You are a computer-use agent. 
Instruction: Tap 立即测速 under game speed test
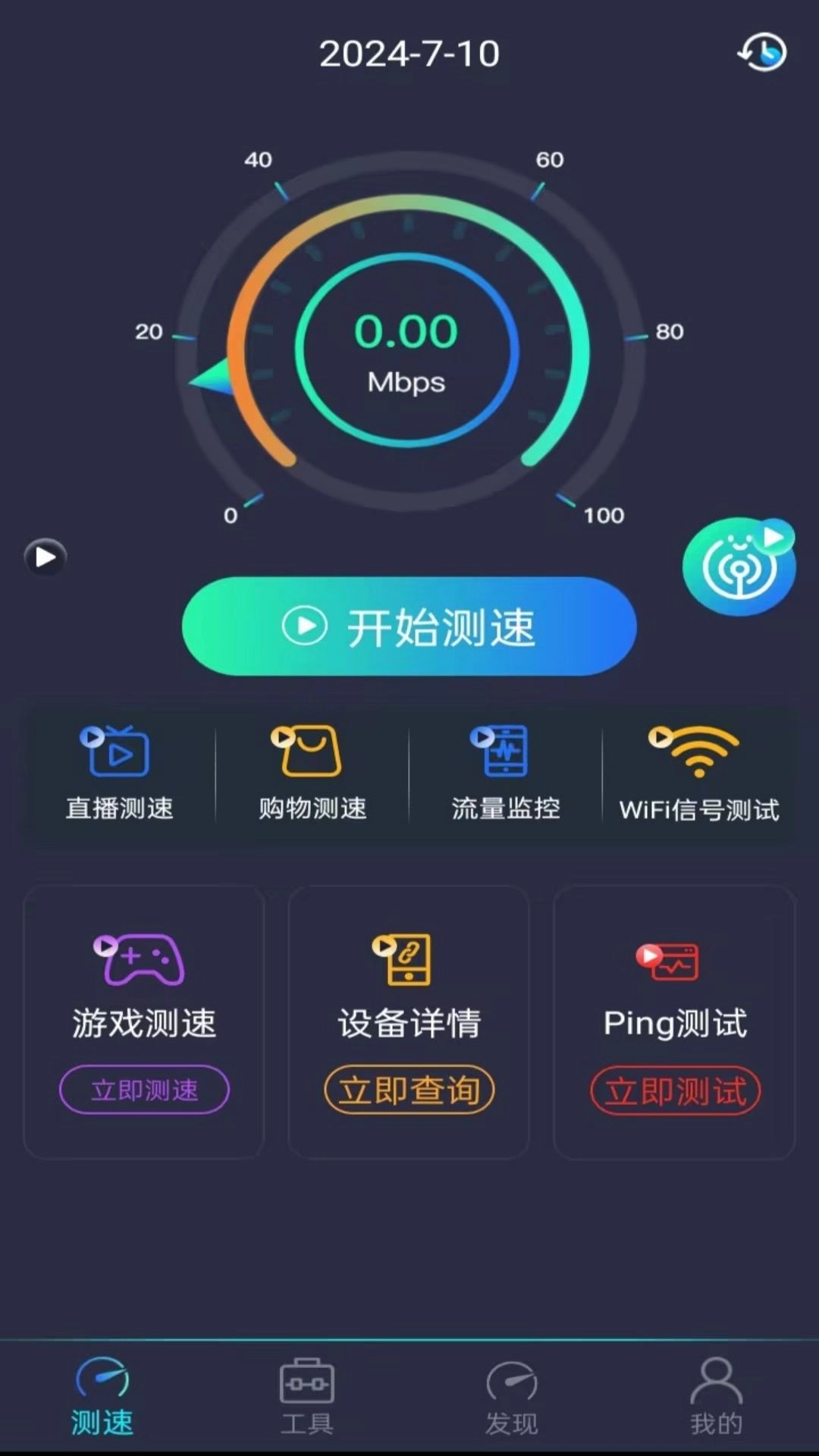(x=143, y=1090)
